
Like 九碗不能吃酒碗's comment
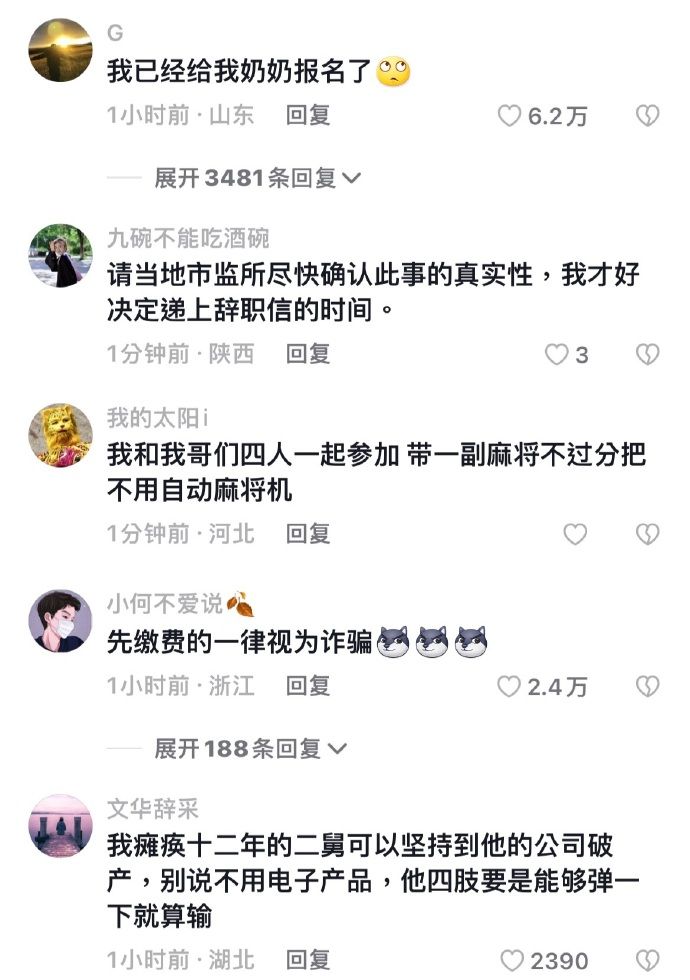[x=556, y=354]
